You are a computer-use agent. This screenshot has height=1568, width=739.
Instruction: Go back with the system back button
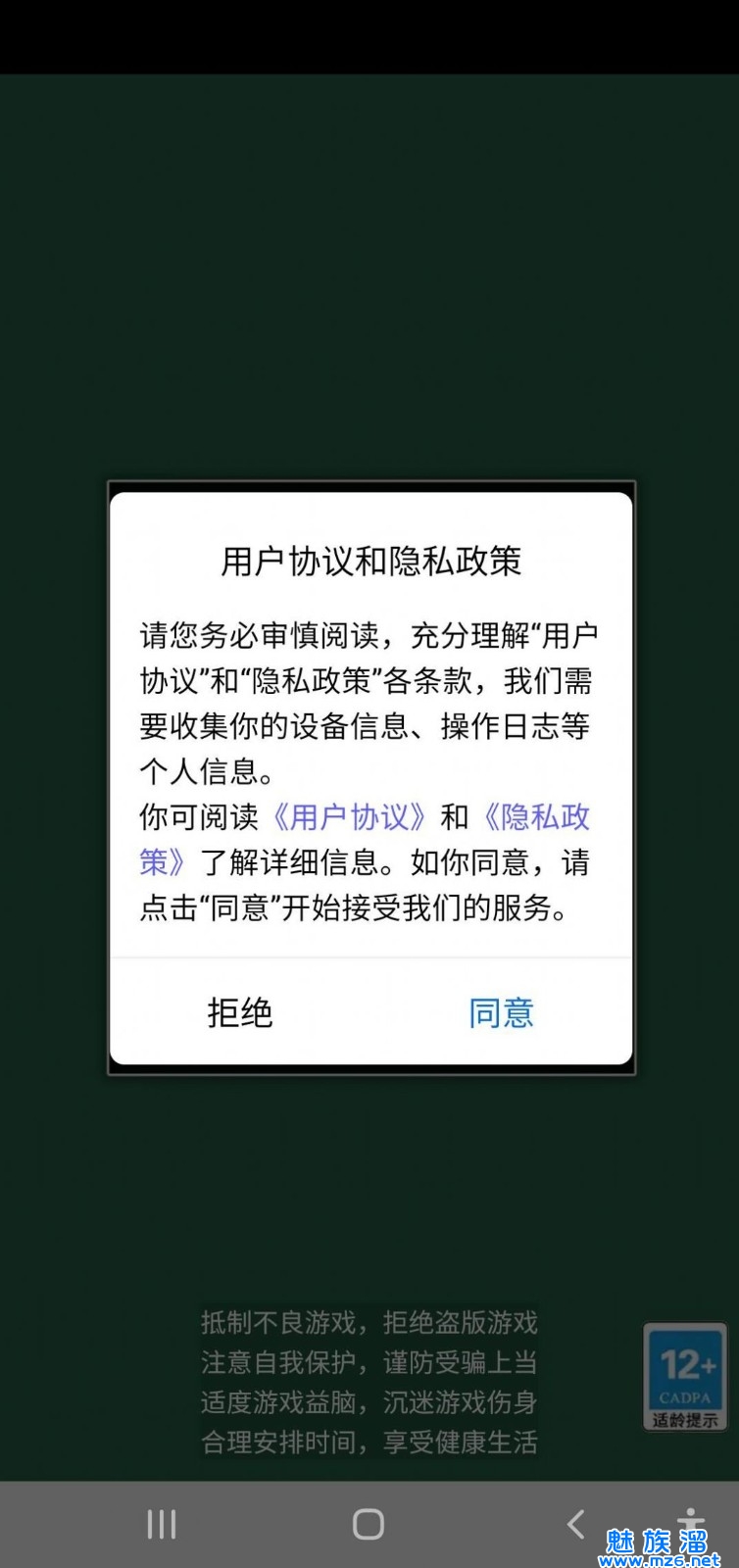(x=576, y=1524)
